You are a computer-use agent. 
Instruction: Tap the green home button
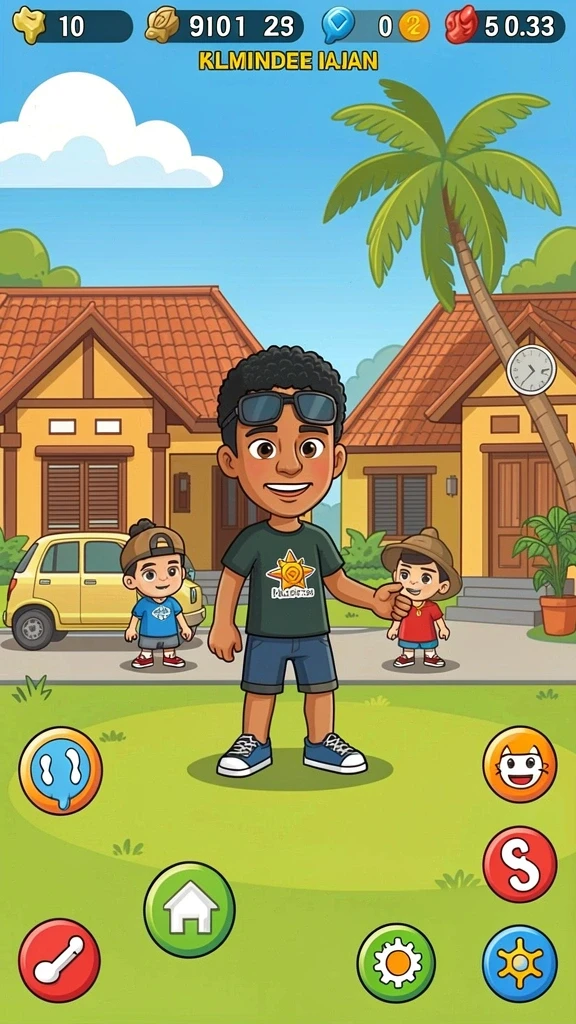(189, 910)
